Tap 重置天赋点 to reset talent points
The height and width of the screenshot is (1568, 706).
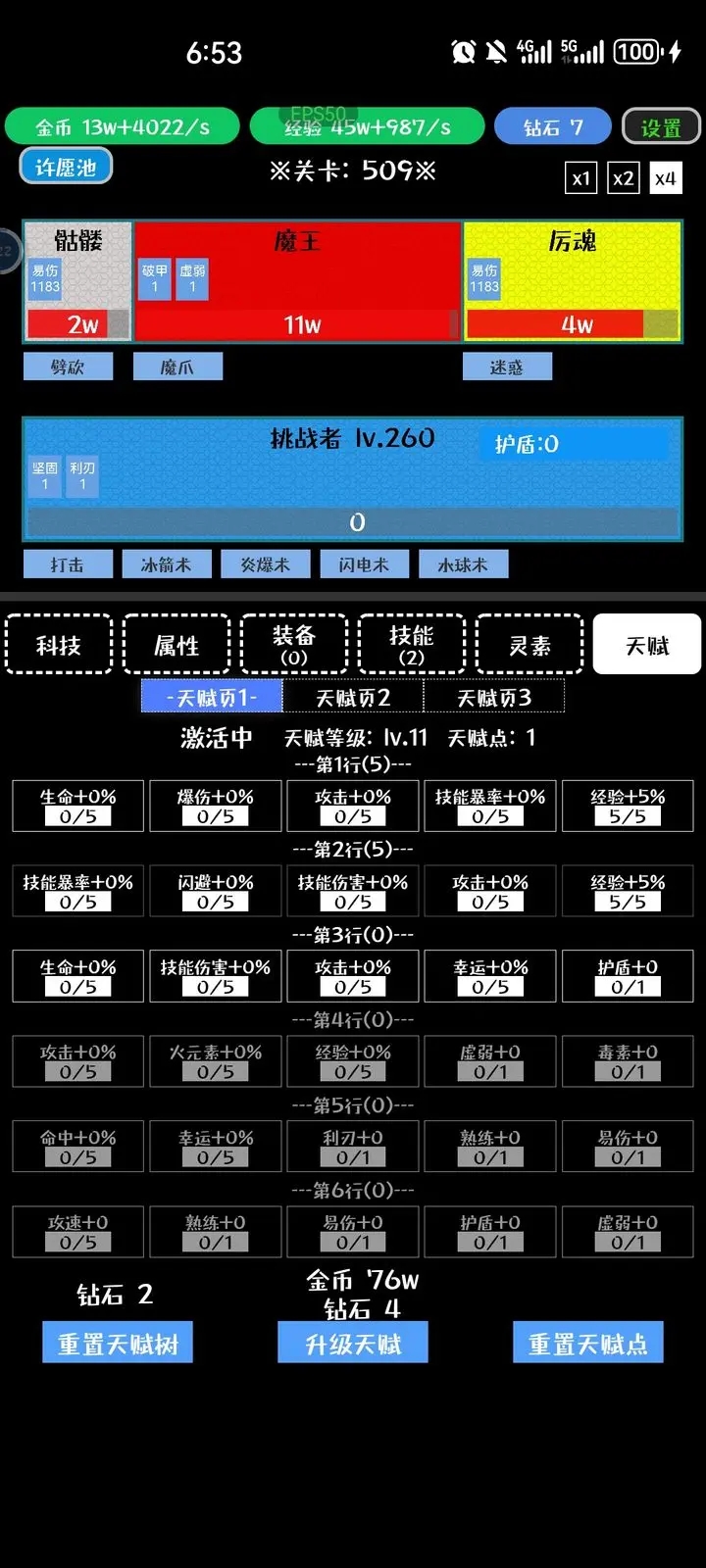(x=588, y=1344)
